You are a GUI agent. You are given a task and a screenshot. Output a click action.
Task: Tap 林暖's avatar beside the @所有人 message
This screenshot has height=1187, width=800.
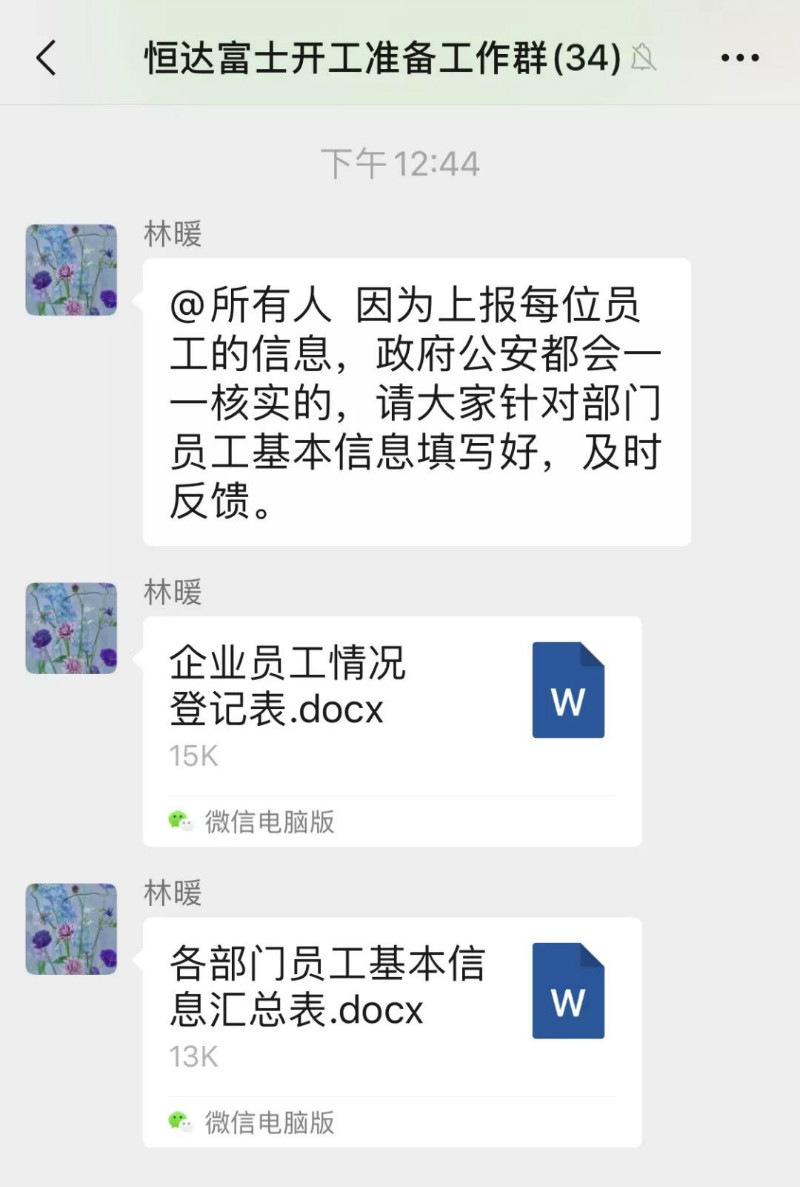[x=71, y=270]
